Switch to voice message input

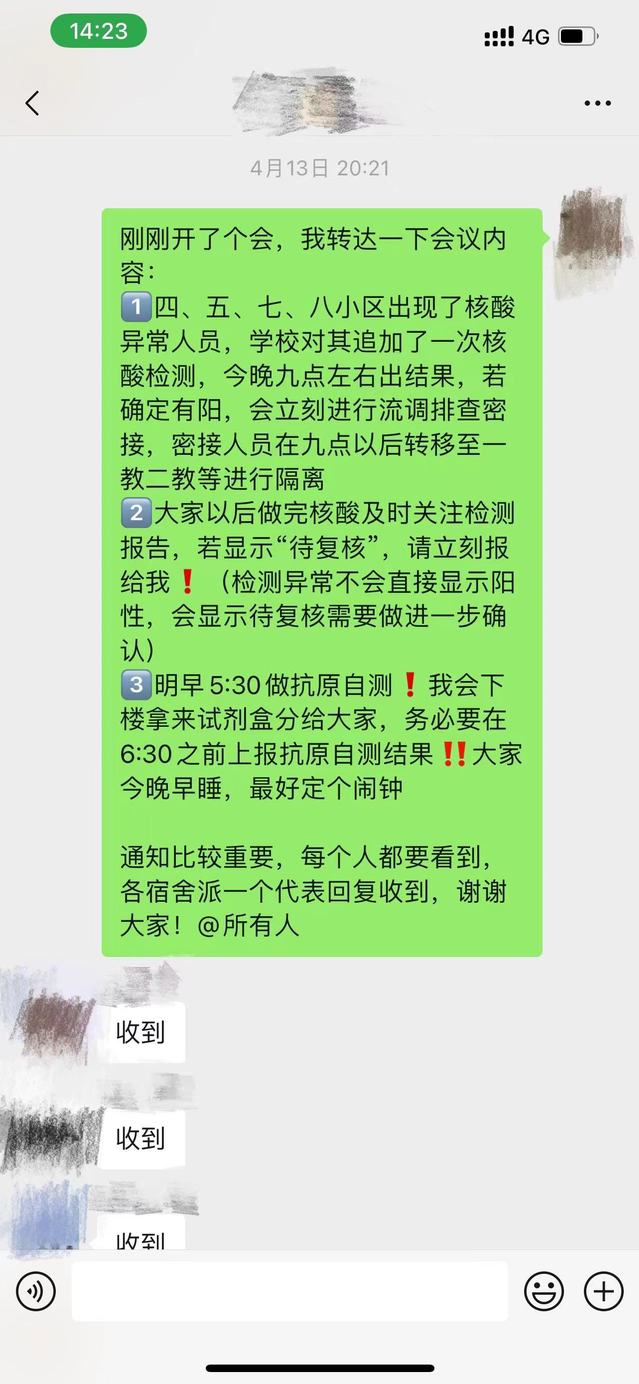[x=36, y=1292]
